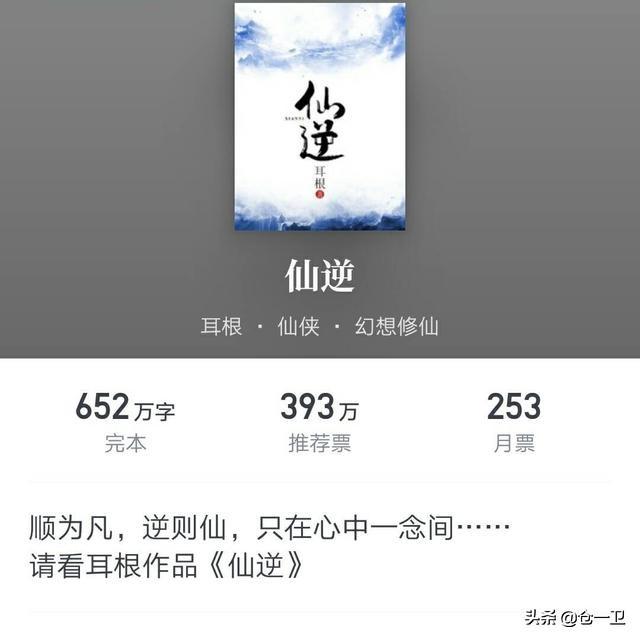
Task: Expand the book synopsis text
Action: click(270, 546)
